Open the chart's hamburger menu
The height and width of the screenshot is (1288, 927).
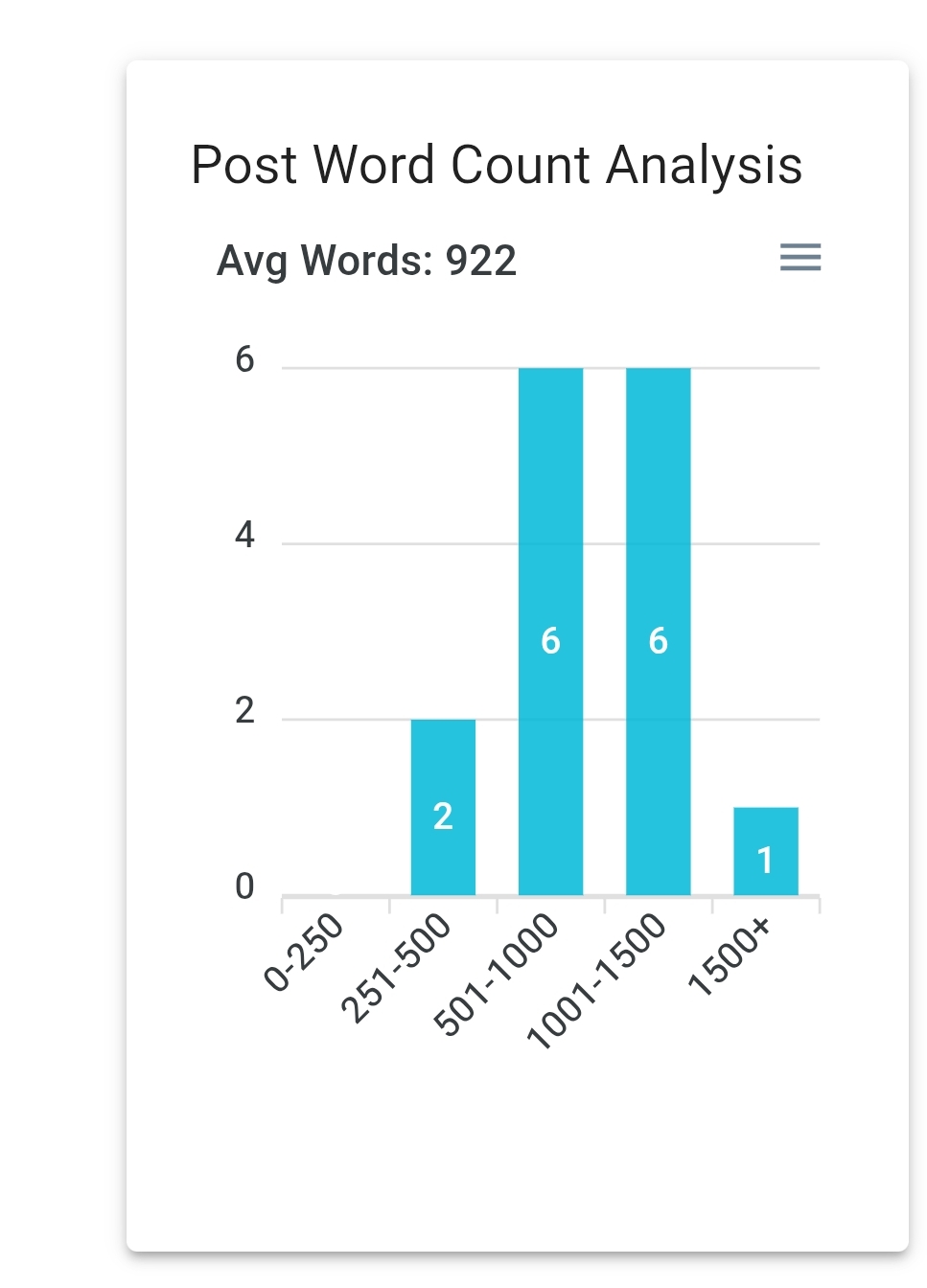click(800, 257)
